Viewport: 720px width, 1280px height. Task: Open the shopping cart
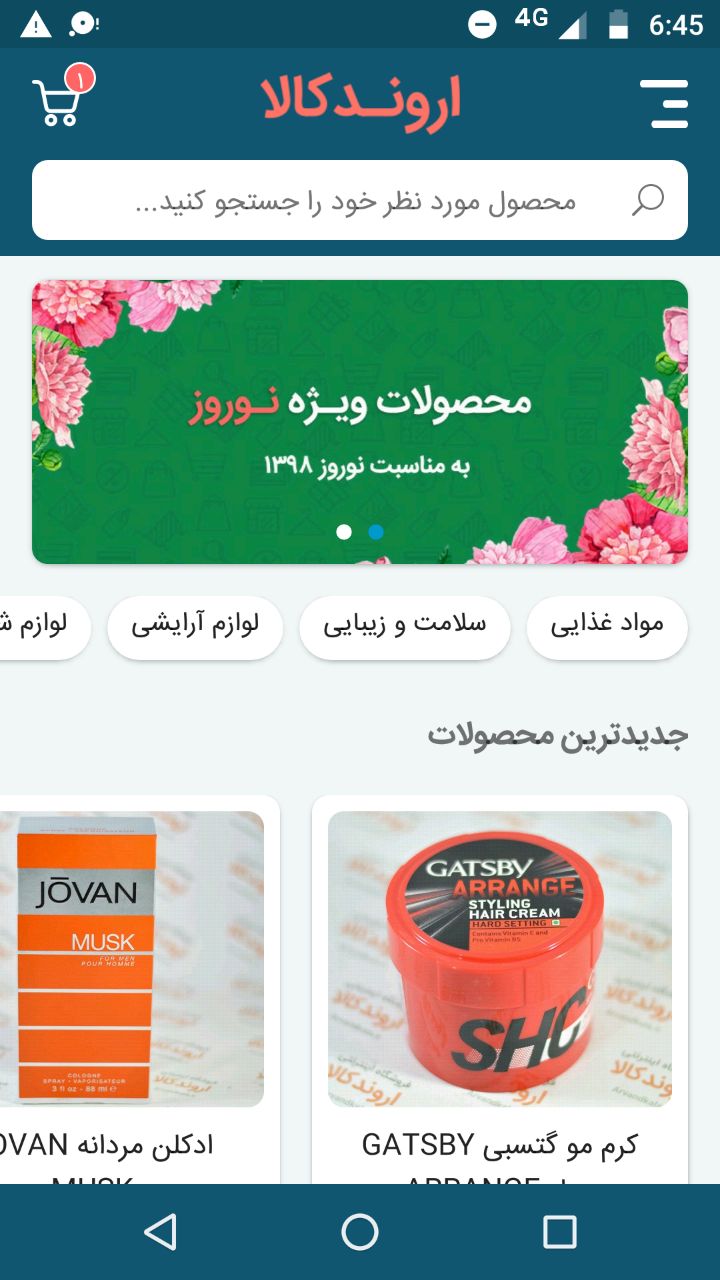pos(60,100)
